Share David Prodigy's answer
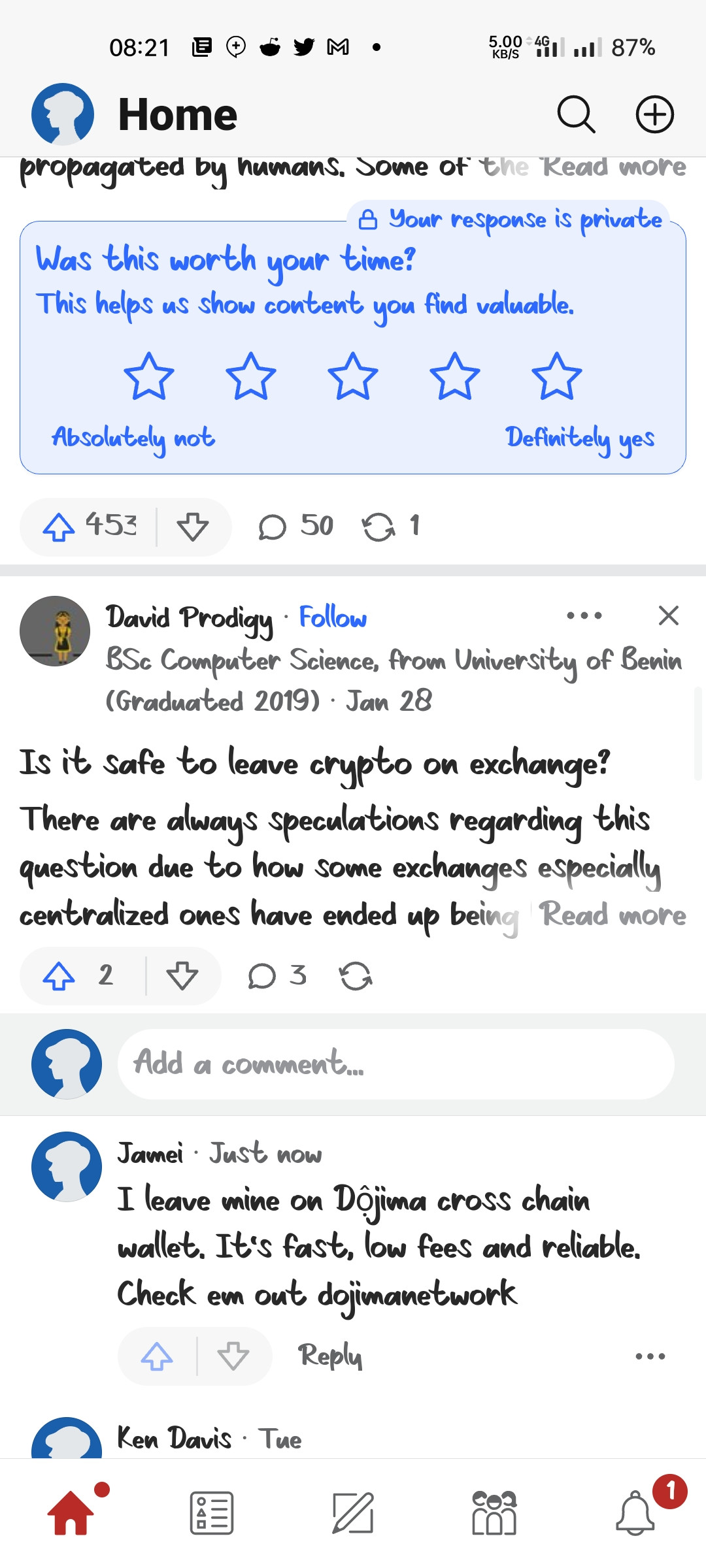The width and height of the screenshot is (706, 1568). [356, 977]
